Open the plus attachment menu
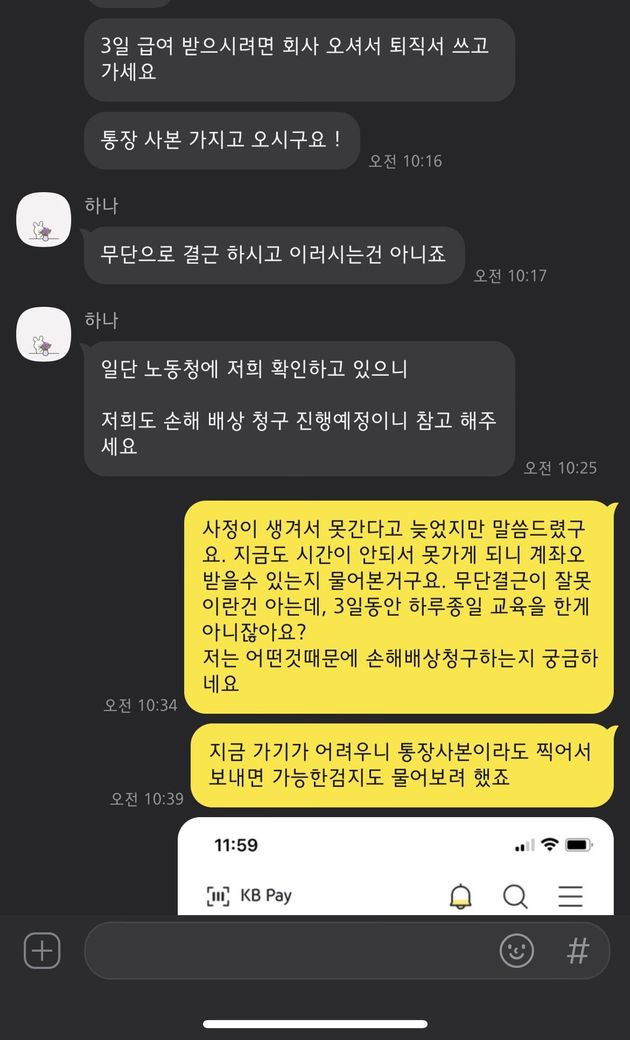 pos(42,950)
